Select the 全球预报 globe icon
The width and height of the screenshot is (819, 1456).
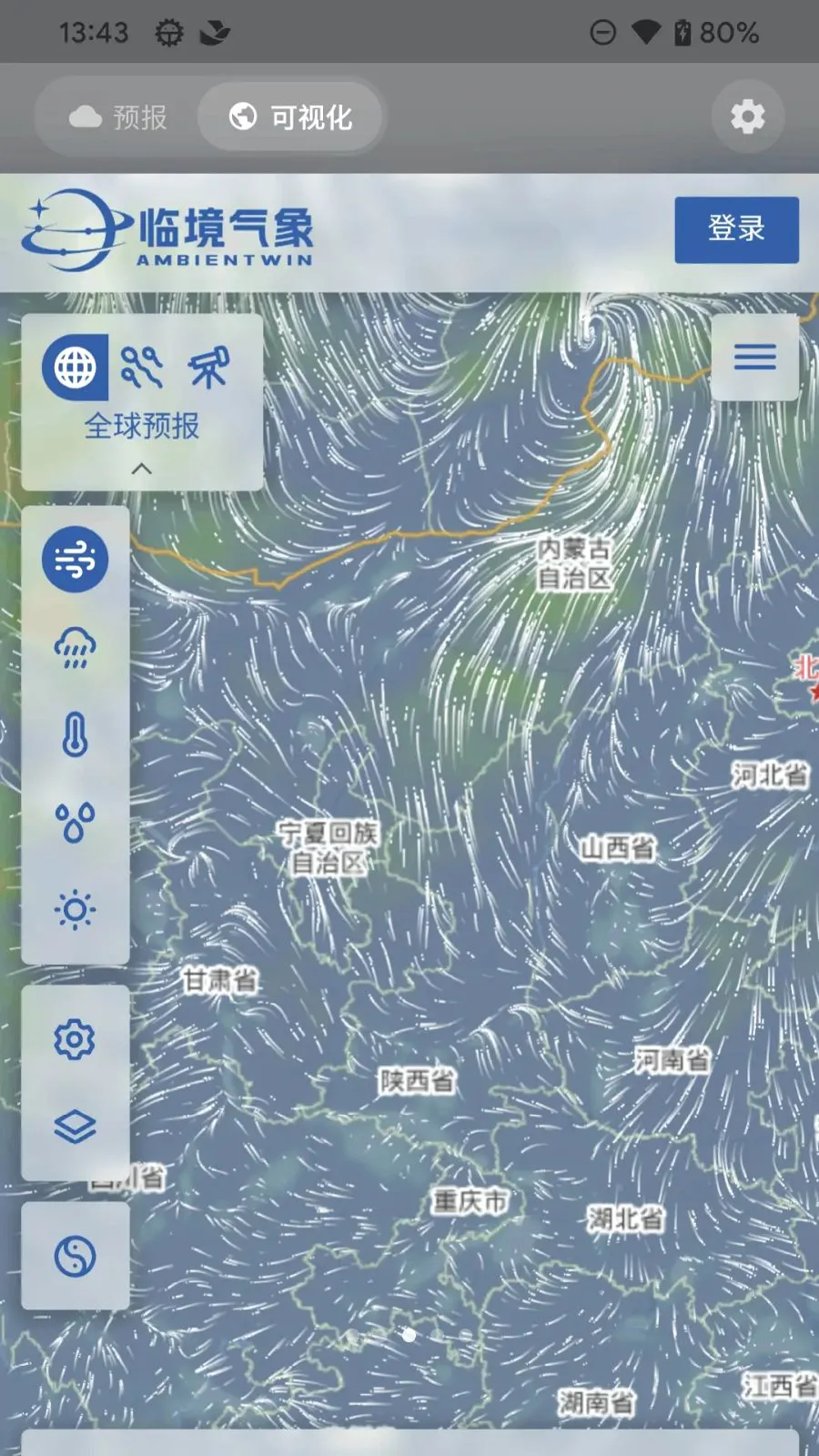75,368
